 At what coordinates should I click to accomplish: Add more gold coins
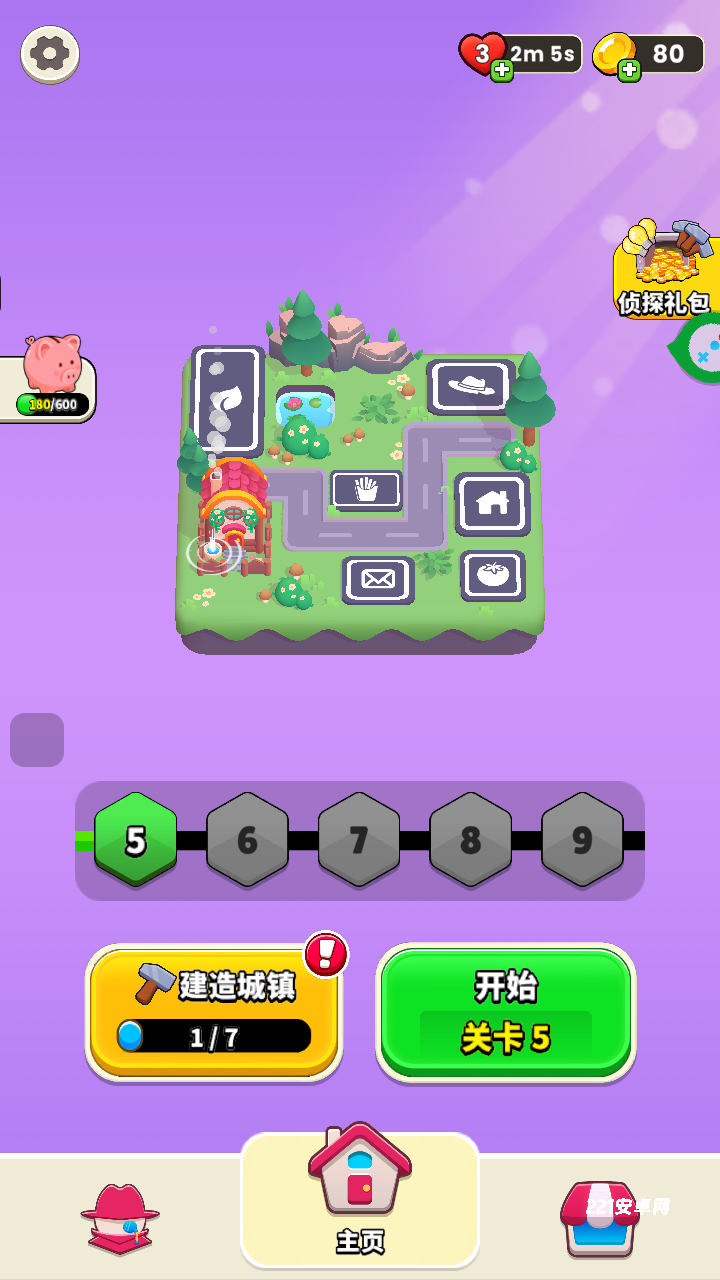point(629,70)
